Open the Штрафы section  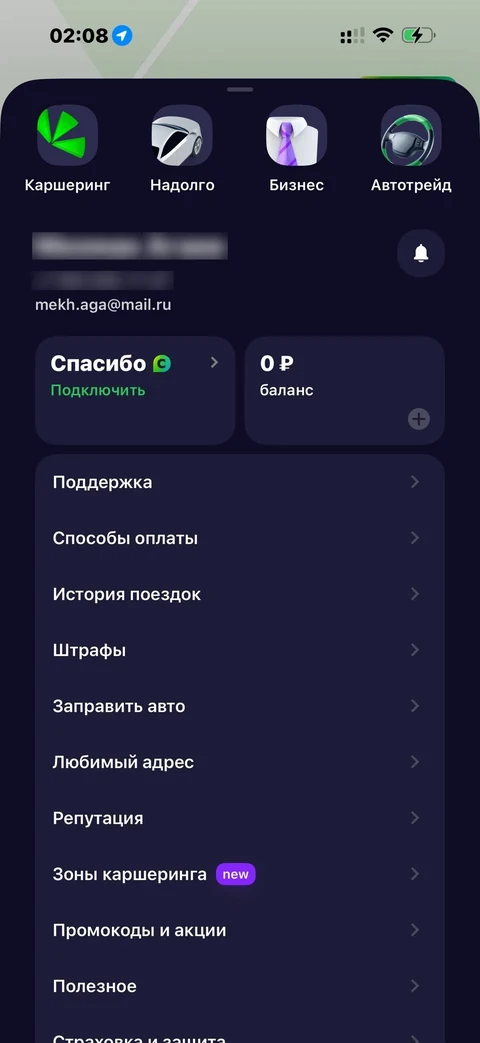click(x=240, y=650)
